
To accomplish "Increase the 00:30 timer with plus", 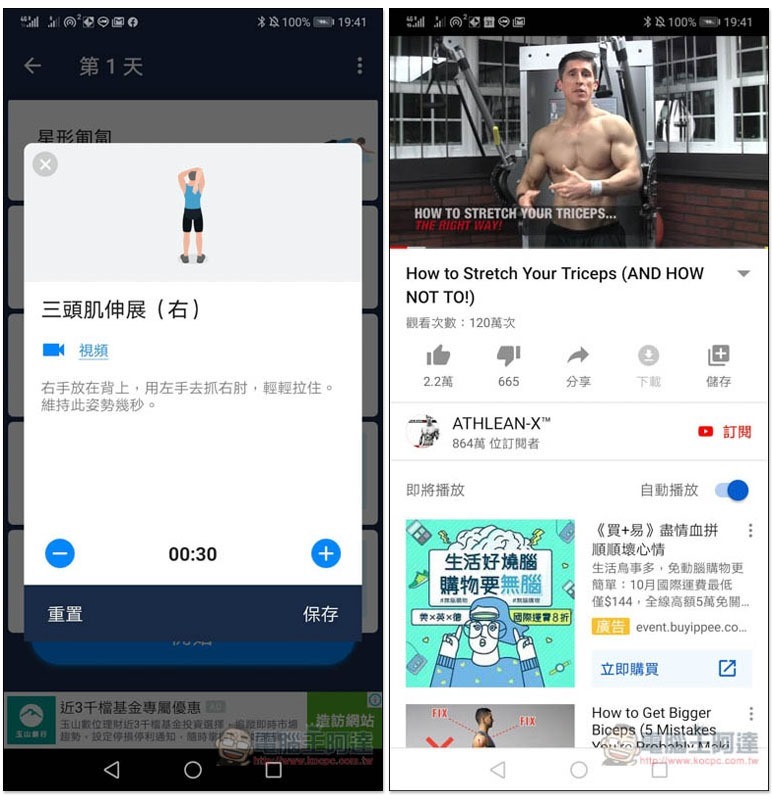I will [x=326, y=552].
